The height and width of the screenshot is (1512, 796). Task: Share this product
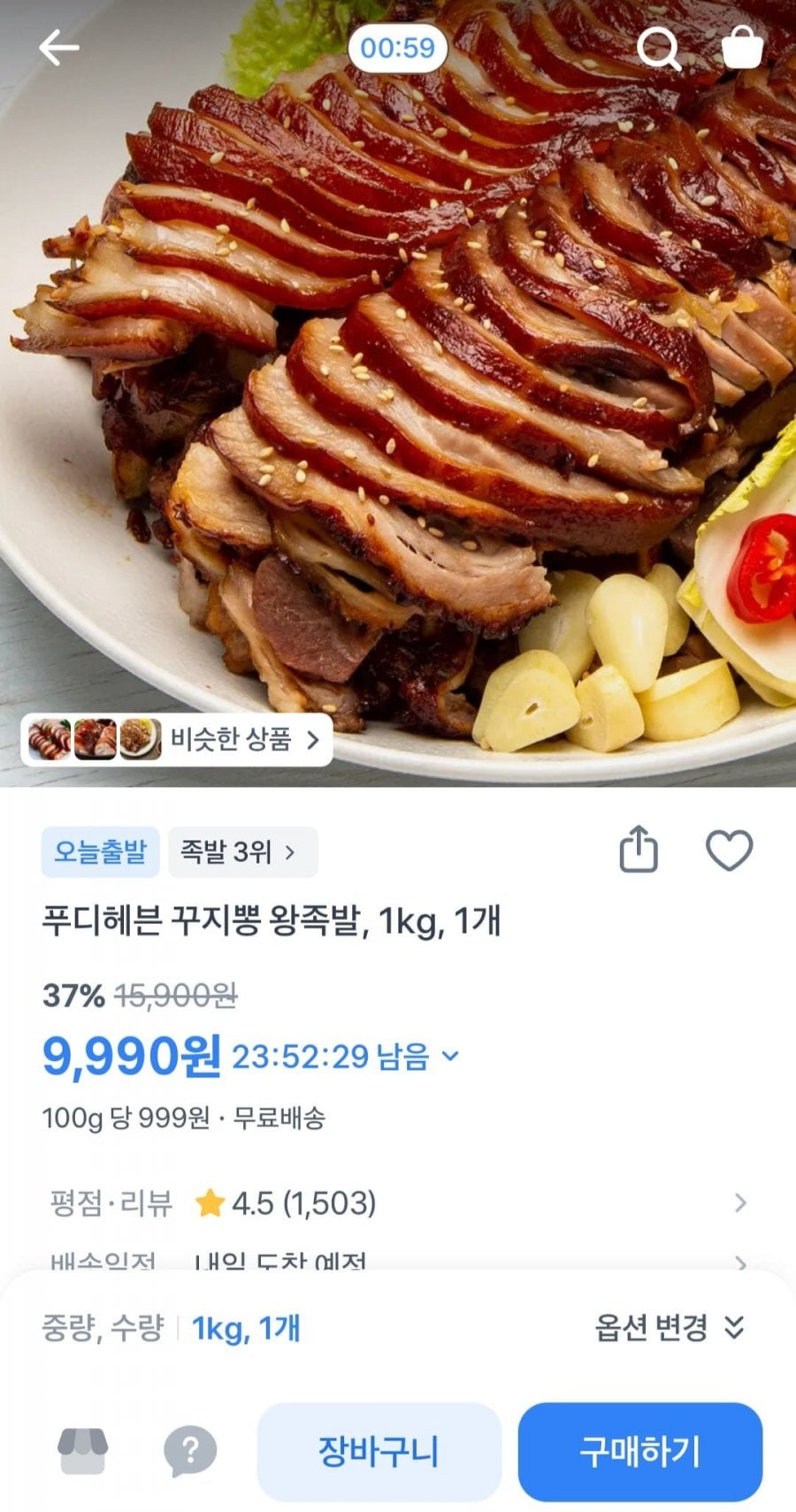[x=638, y=850]
